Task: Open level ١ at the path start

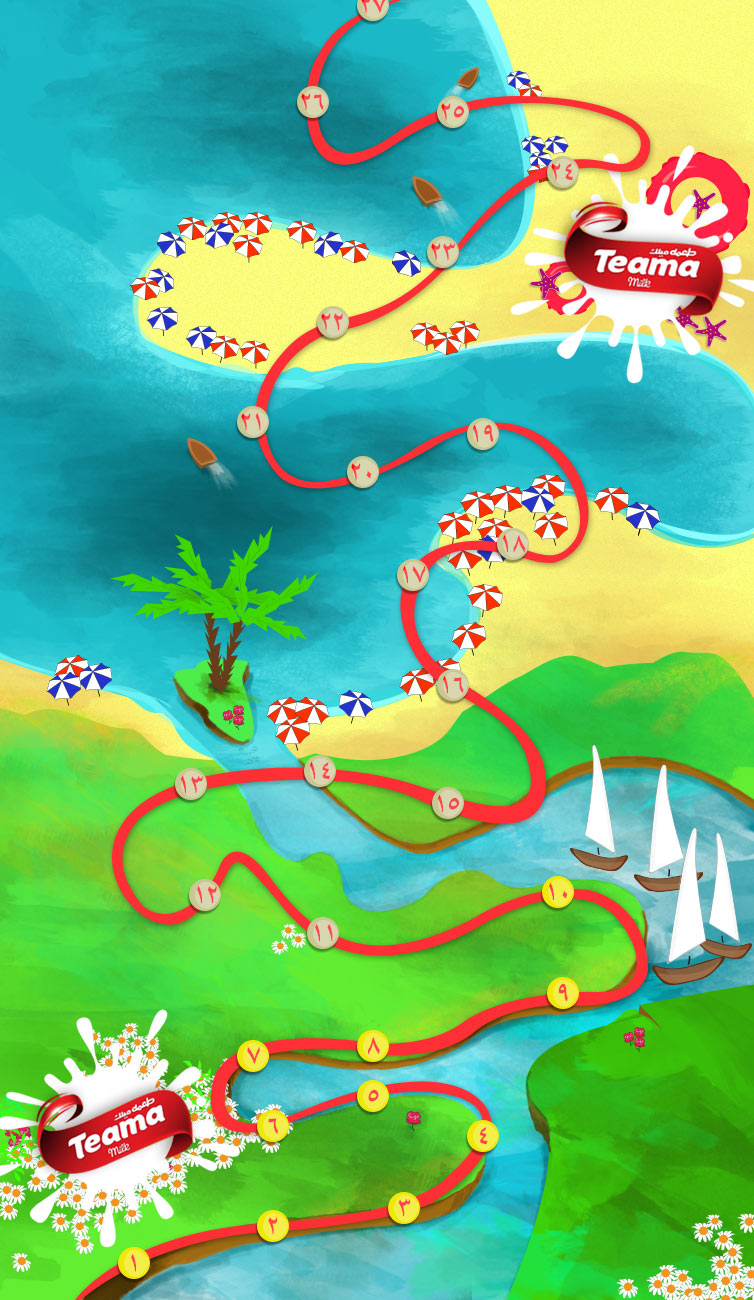Action: coord(133,1262)
